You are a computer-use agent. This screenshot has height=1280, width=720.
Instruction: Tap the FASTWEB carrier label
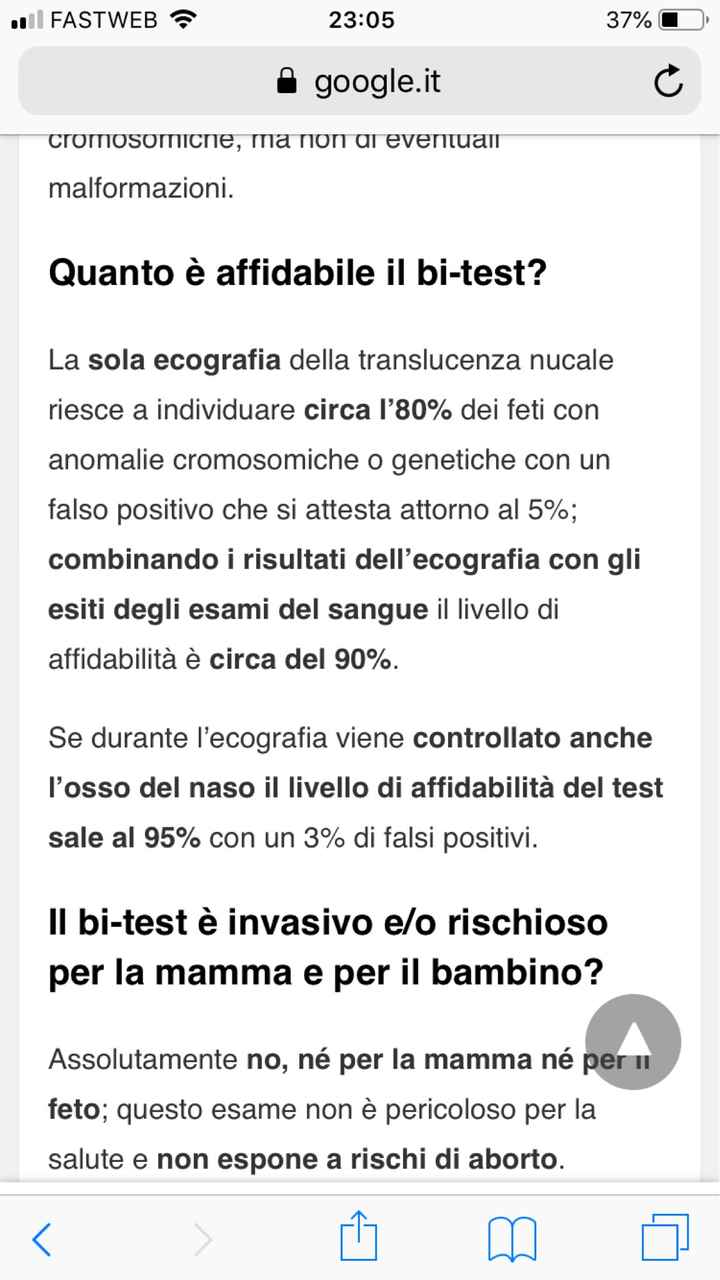click(x=105, y=18)
